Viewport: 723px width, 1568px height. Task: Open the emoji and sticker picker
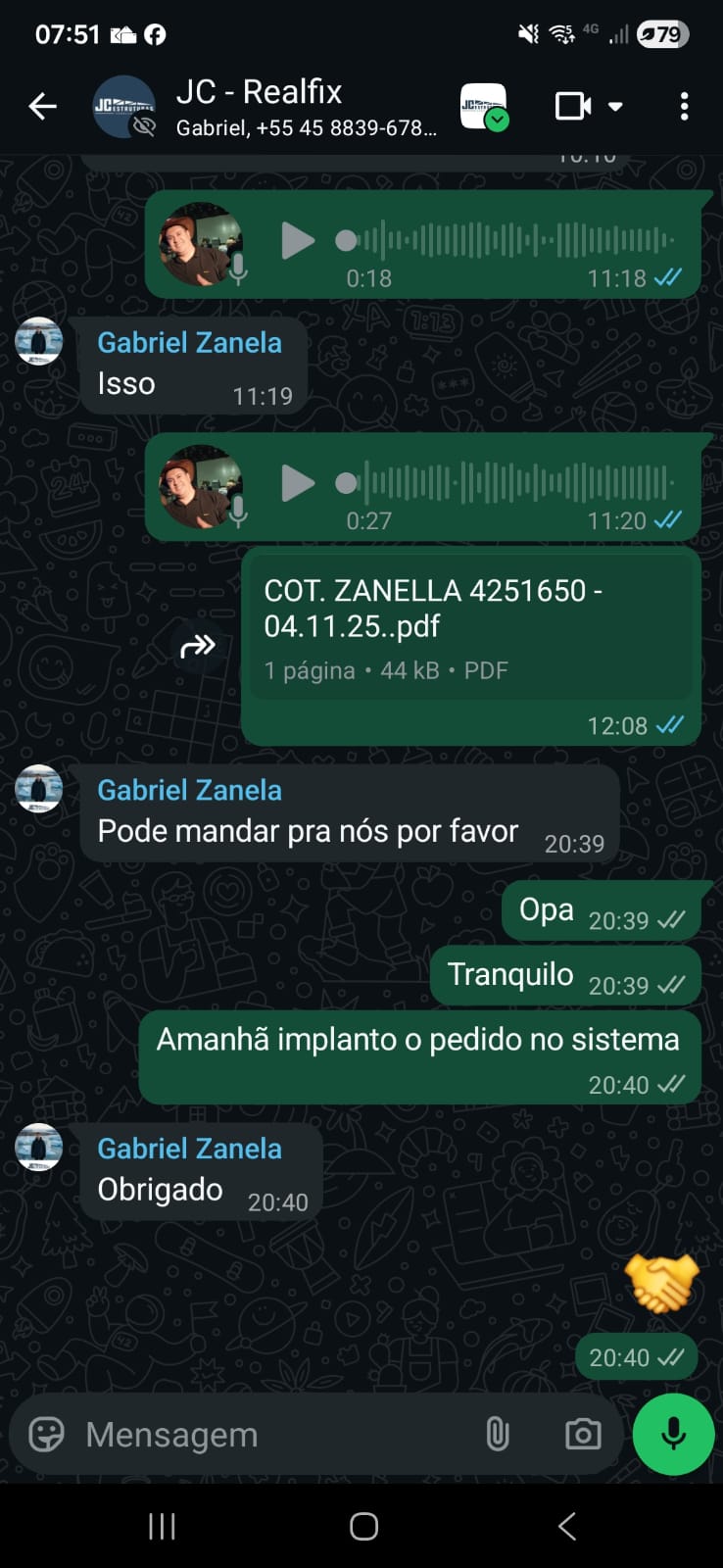tap(46, 1435)
